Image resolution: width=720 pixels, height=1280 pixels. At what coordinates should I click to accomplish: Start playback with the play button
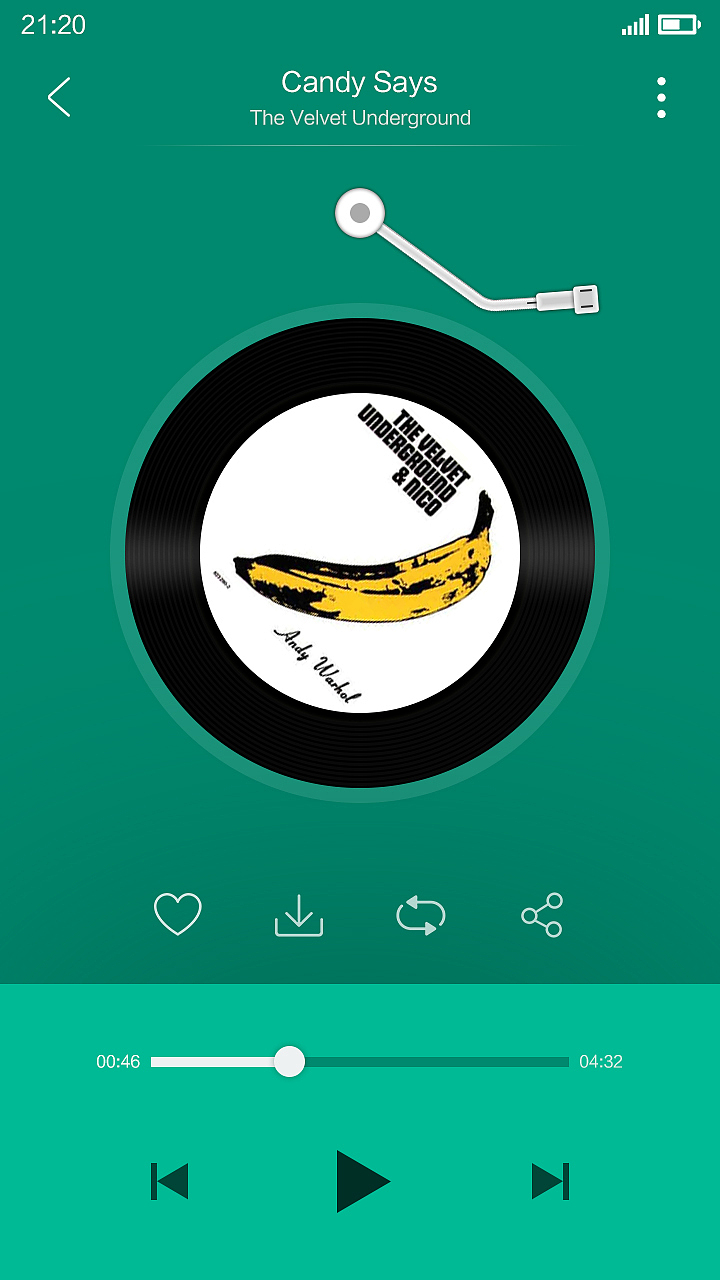click(362, 1181)
